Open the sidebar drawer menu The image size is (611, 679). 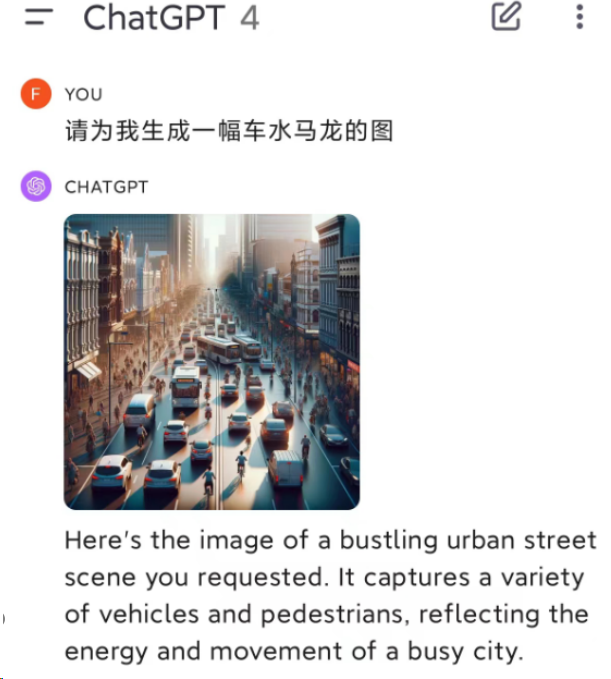[x=38, y=17]
